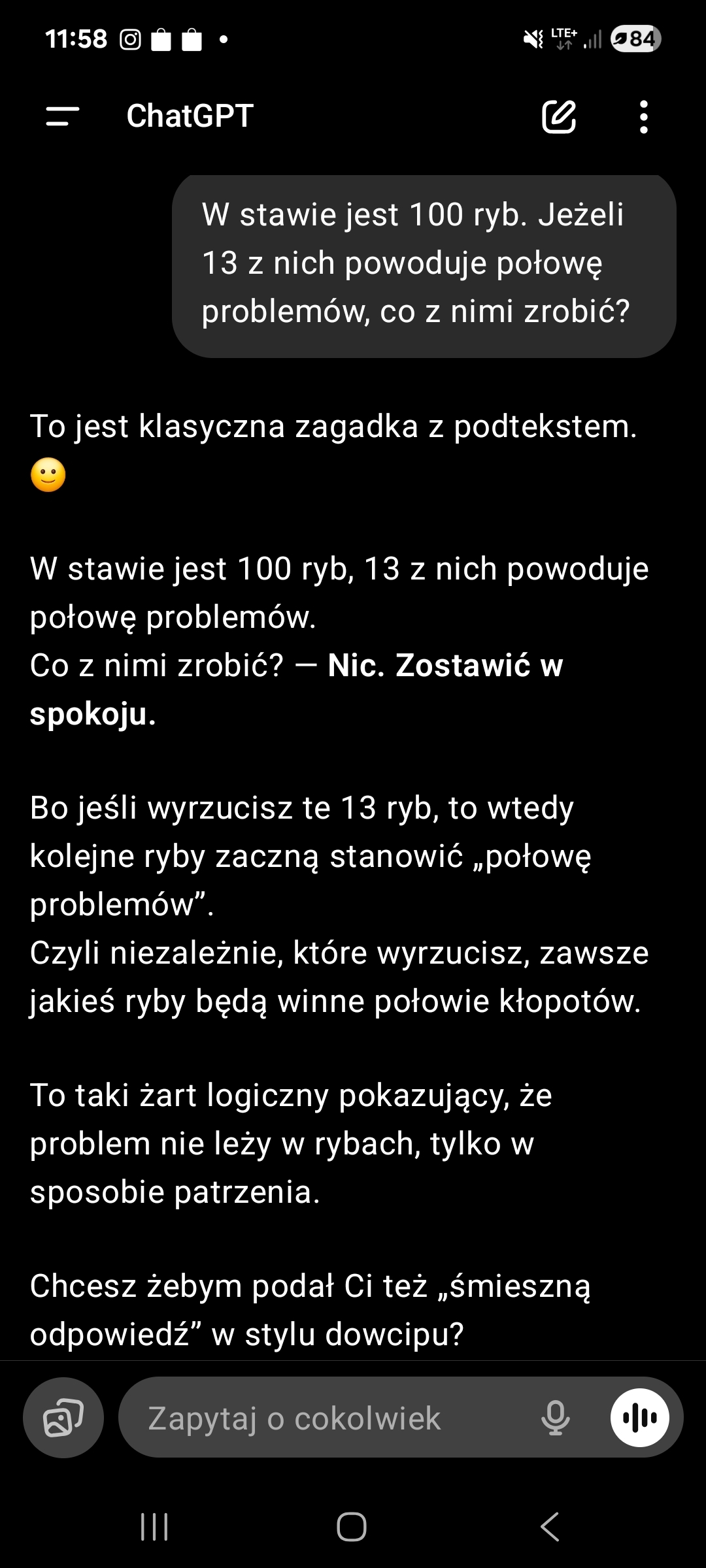Screen dimensions: 706x1568
Task: Focus the 'Zapytaj o cokolwiek' message field
Action: [x=327, y=1418]
